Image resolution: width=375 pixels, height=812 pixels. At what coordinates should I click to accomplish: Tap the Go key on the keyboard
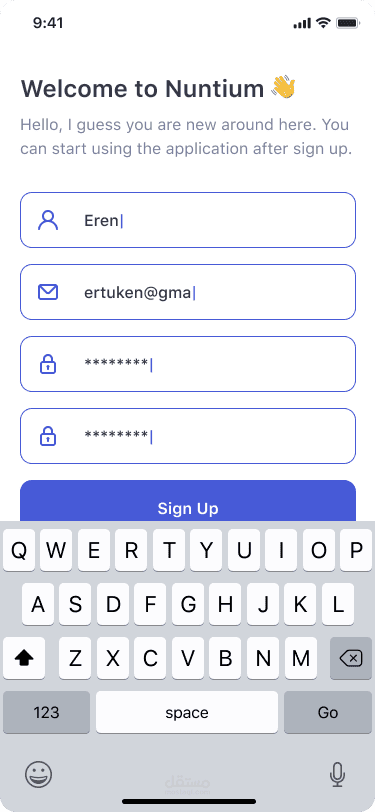(328, 713)
